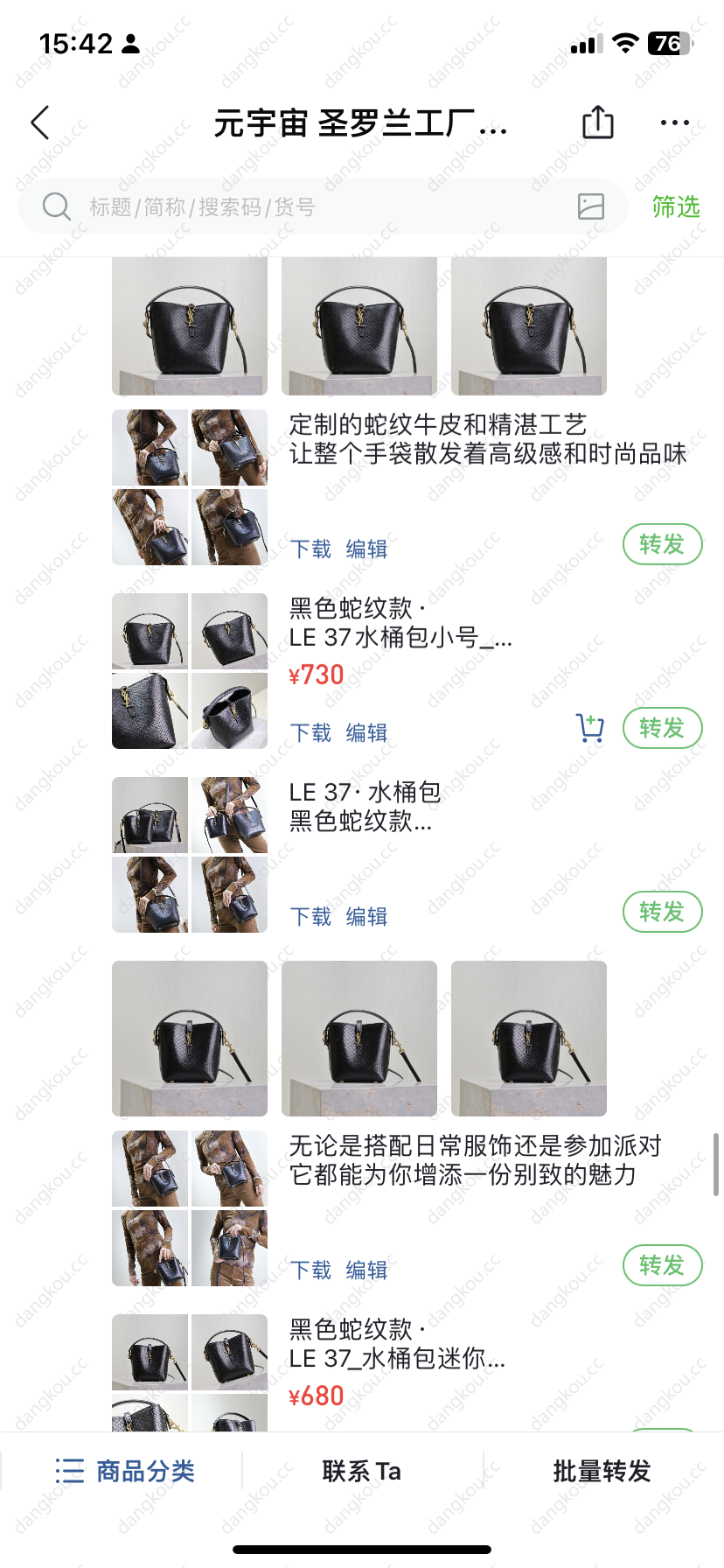Open image search in search bar
Screen dimensions: 724x1568
coord(591,206)
